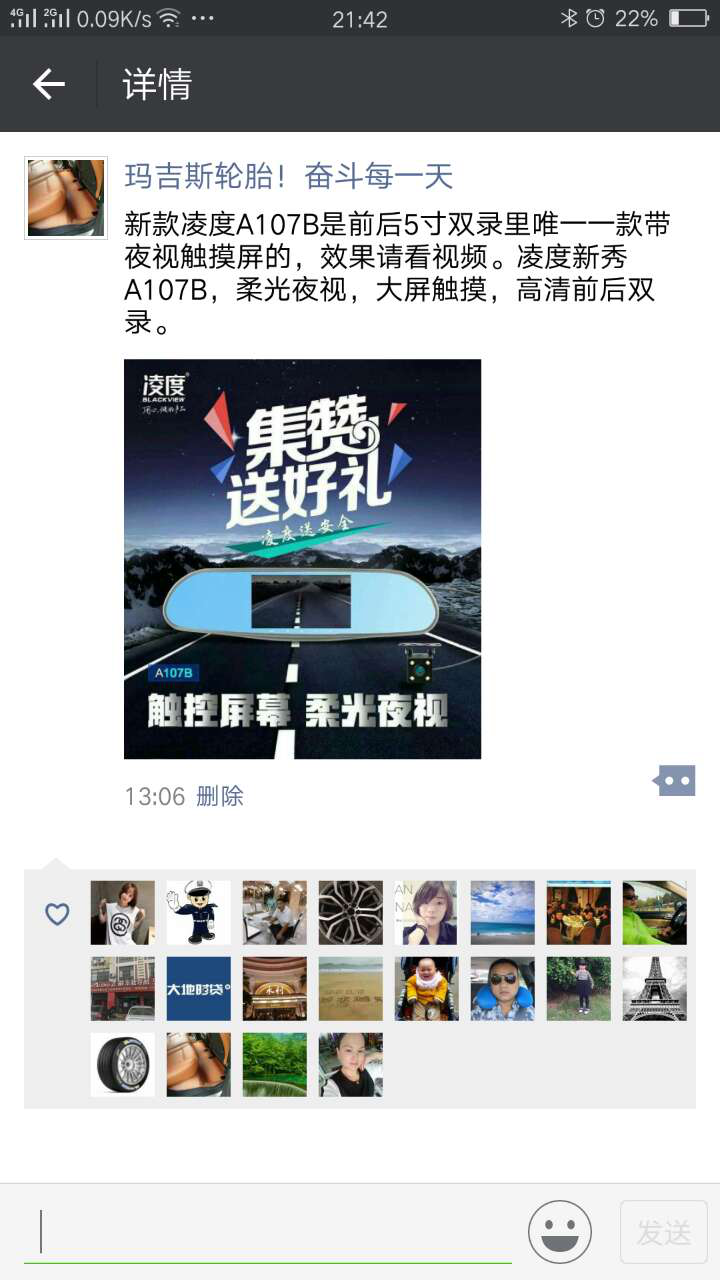Open the emoji picker
Screen dimensions: 720x1280
pyautogui.click(x=560, y=1232)
